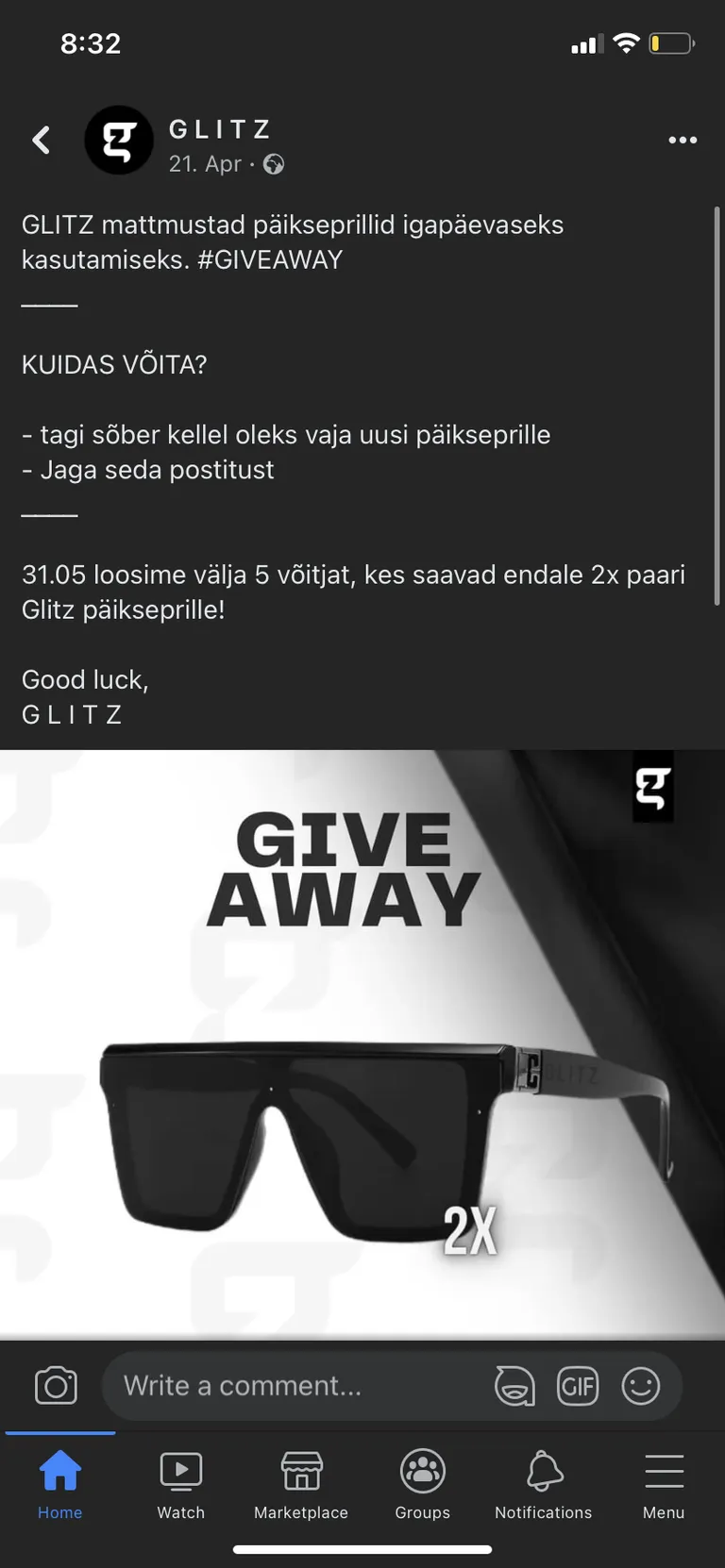Switch to the Home tab

[60, 1484]
